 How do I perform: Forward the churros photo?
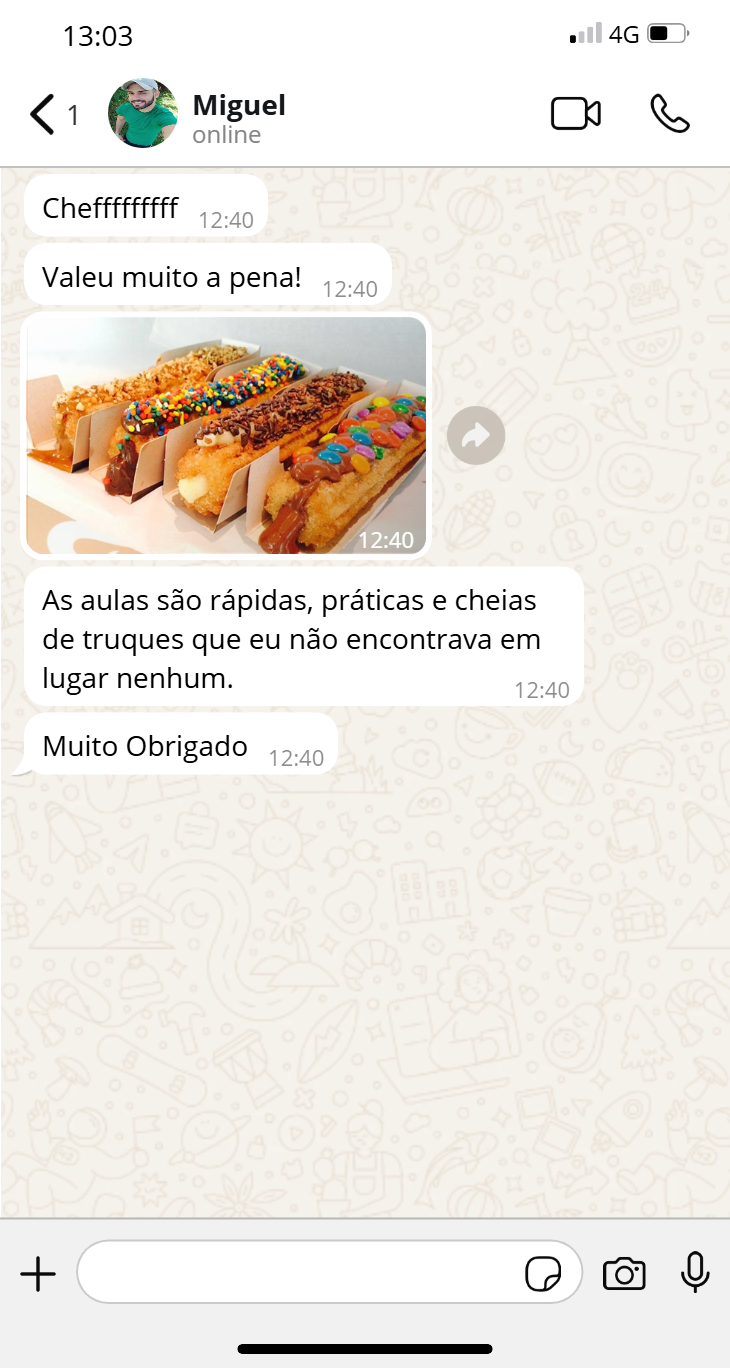pyautogui.click(x=475, y=435)
